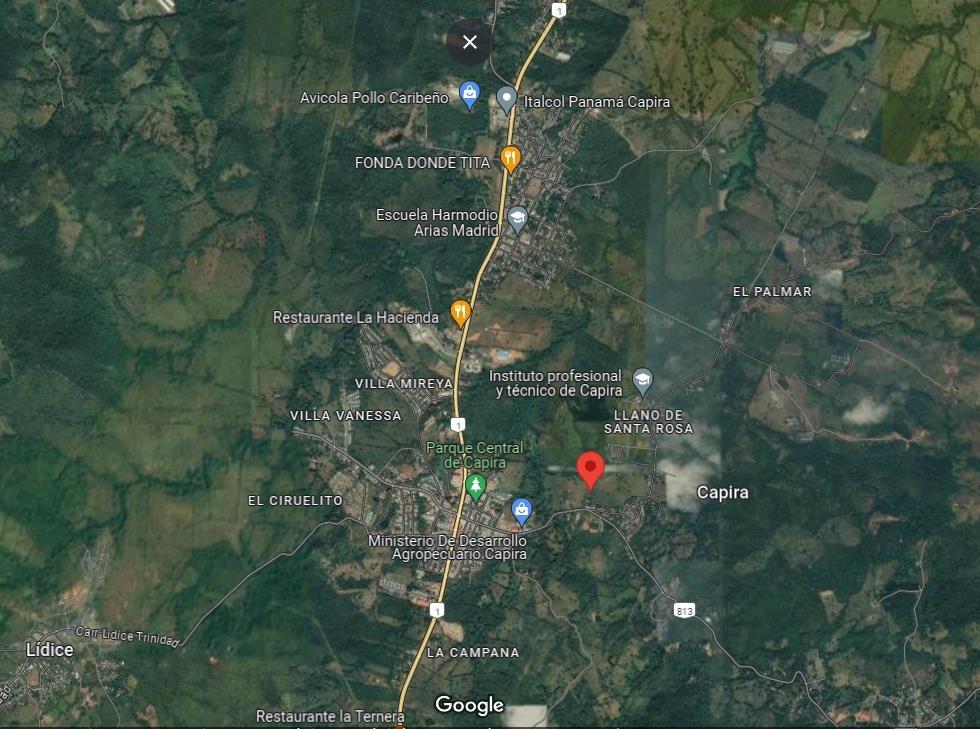The width and height of the screenshot is (980, 729).
Task: Open FONDA DONDE TITA restaurant marker
Action: point(510,158)
